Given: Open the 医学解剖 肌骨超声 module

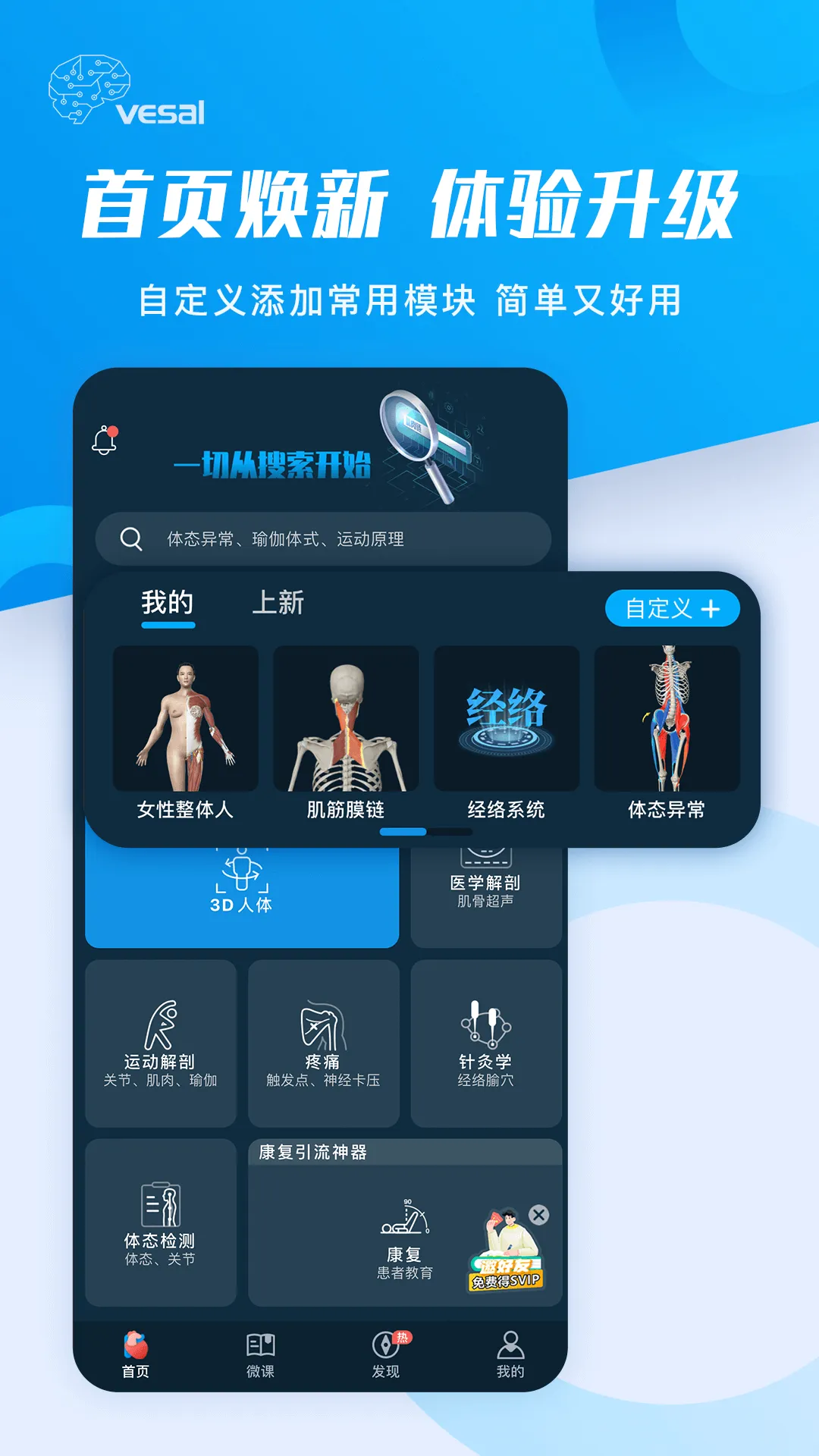Looking at the screenshot, I should (485, 891).
